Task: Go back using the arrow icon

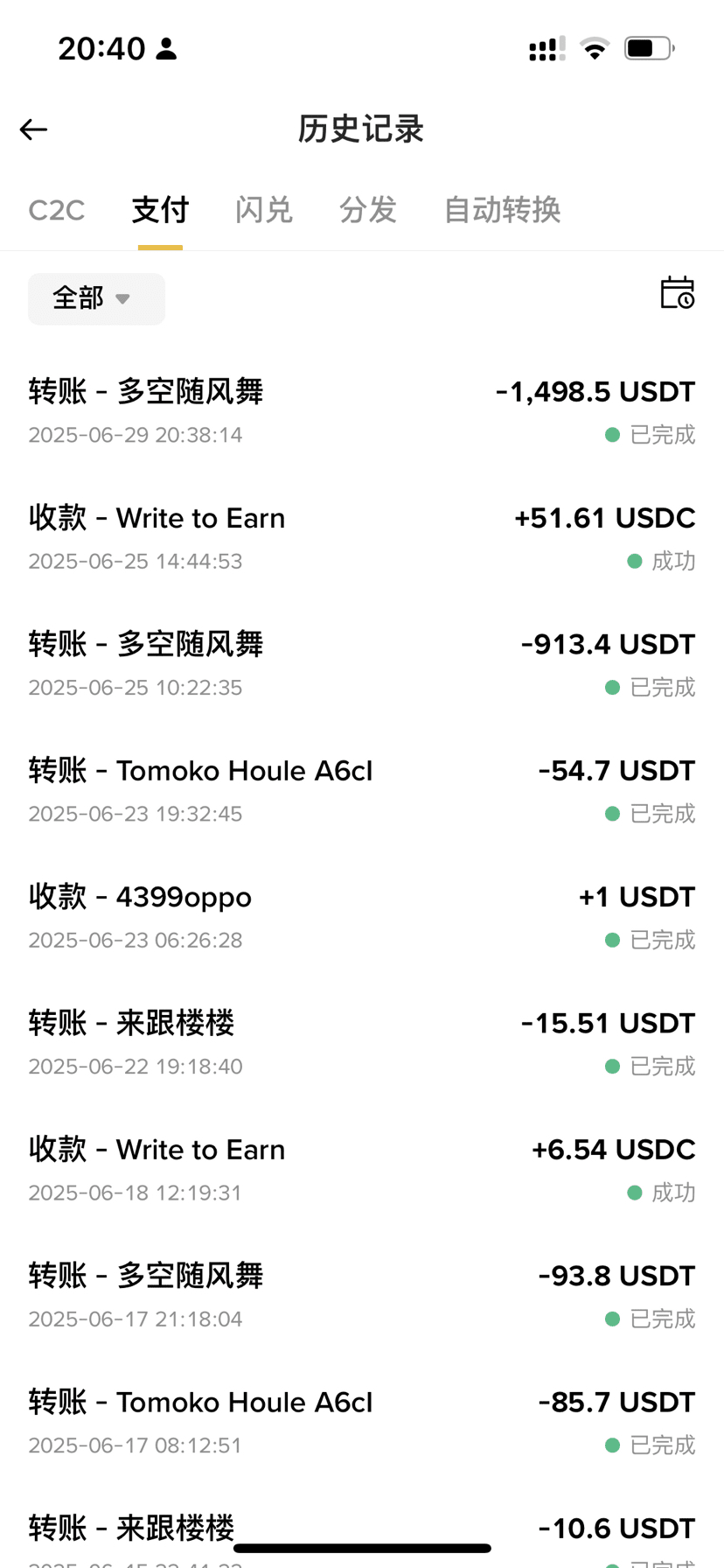Action: click(33, 129)
